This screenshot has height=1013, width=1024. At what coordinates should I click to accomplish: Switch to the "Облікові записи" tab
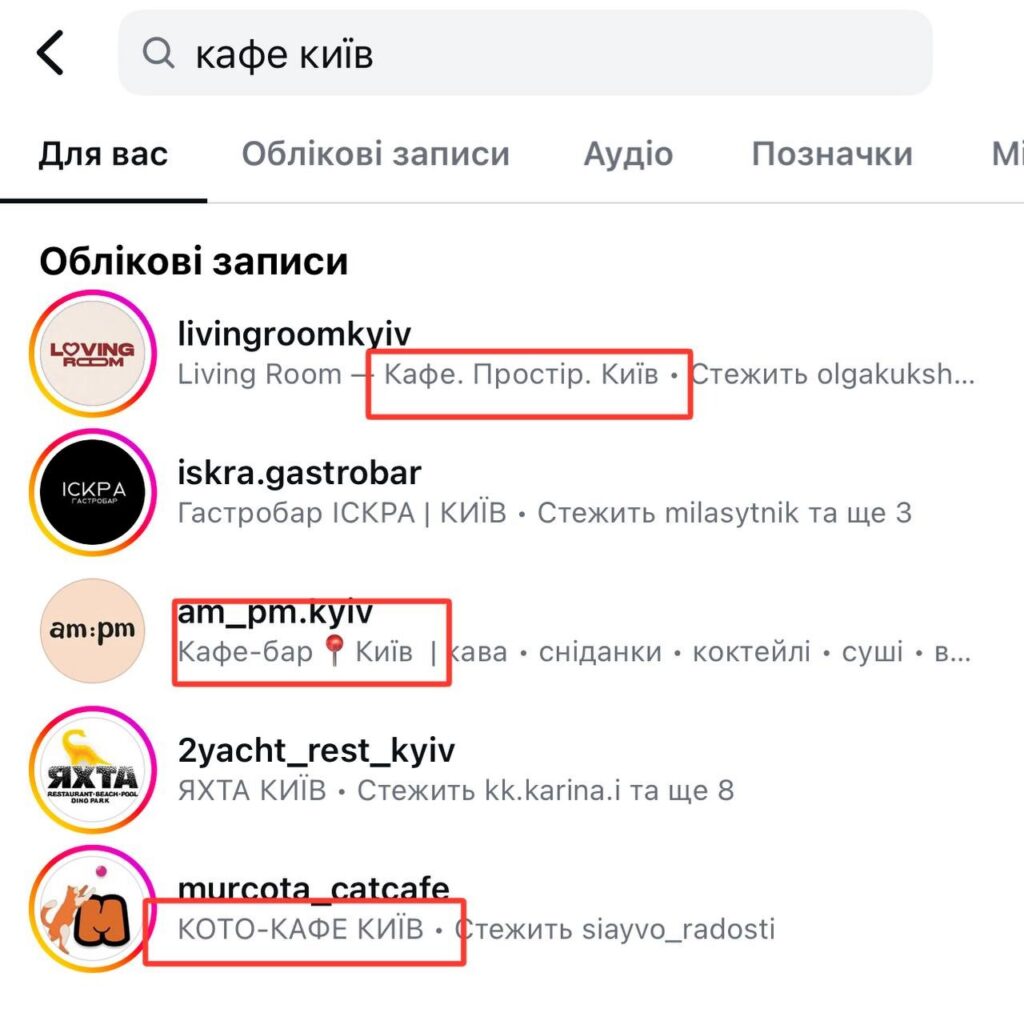375,154
